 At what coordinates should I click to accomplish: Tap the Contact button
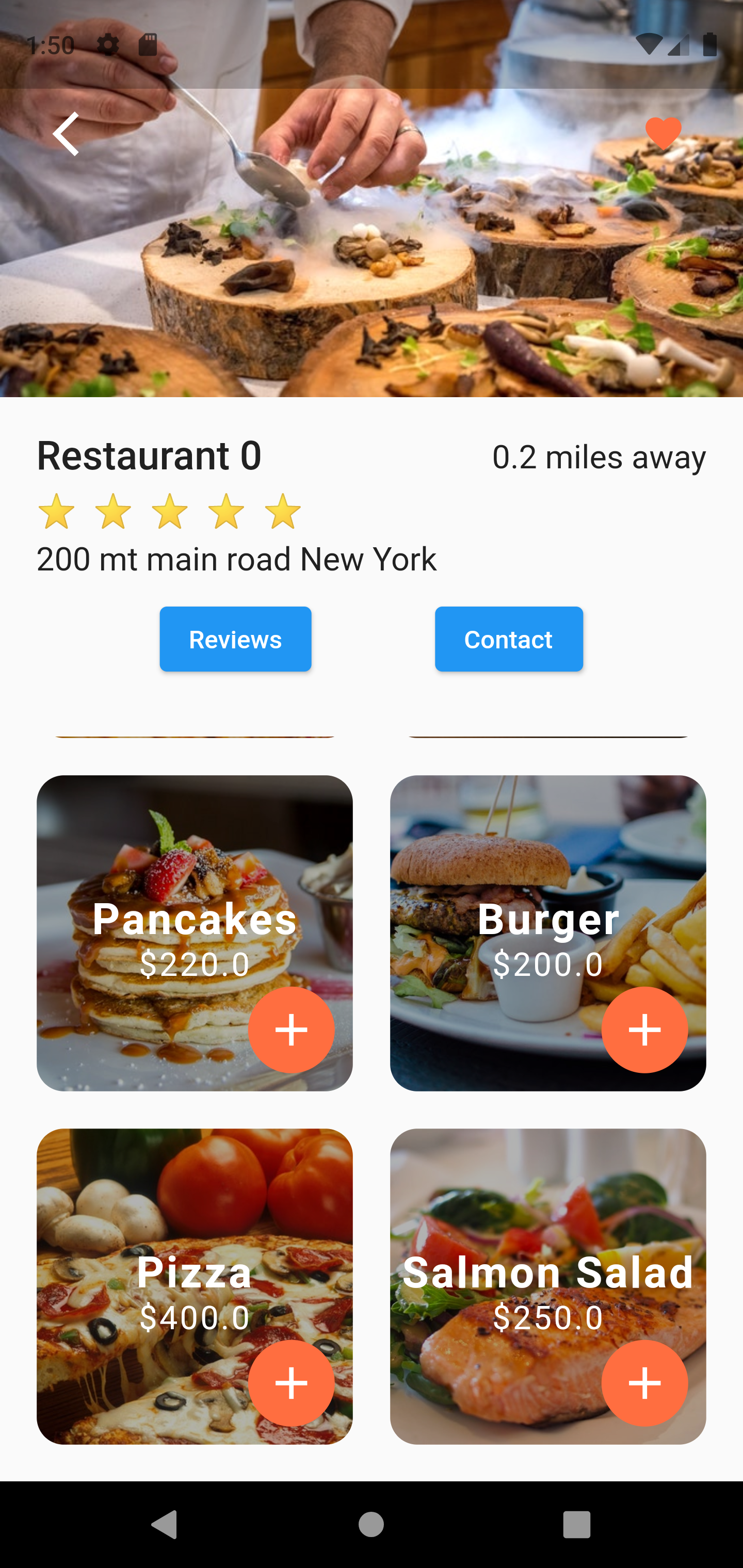(509, 639)
